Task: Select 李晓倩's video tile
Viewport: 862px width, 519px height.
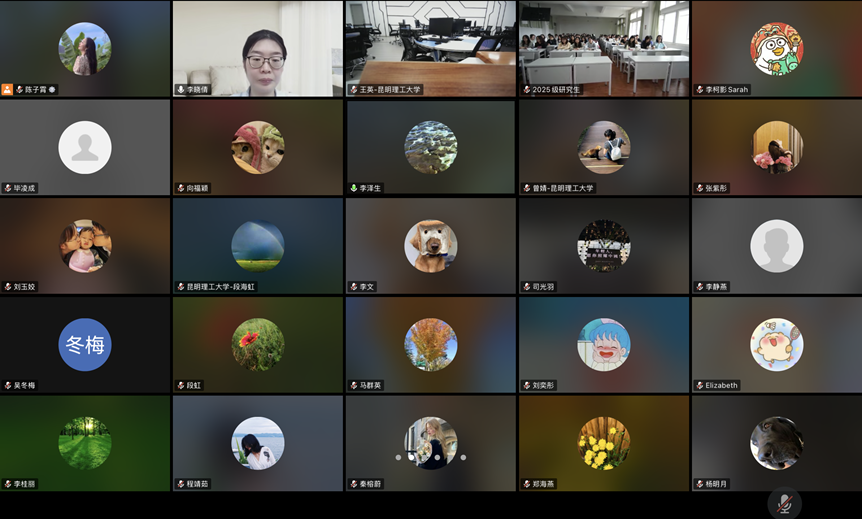Action: pyautogui.click(x=258, y=48)
